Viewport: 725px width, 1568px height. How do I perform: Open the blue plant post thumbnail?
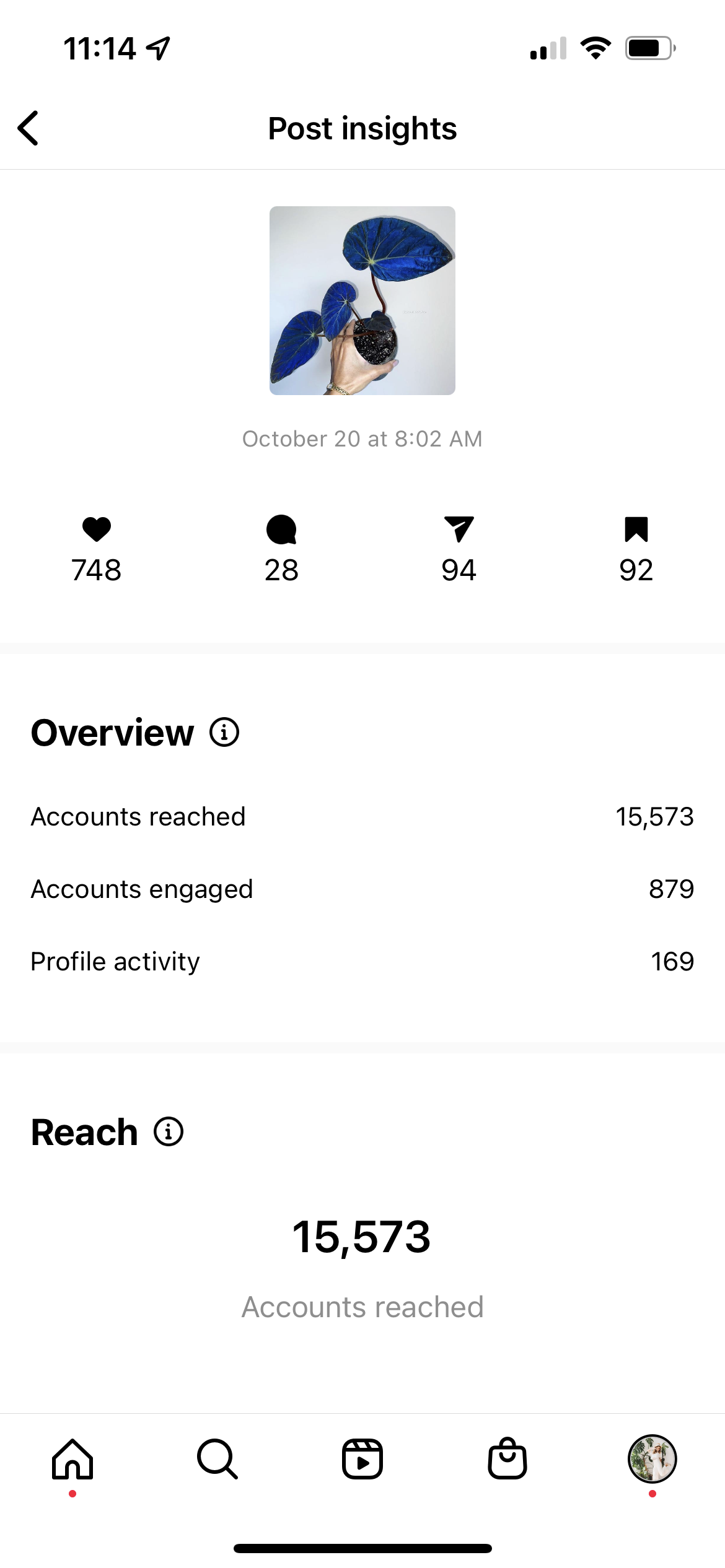coord(362,300)
